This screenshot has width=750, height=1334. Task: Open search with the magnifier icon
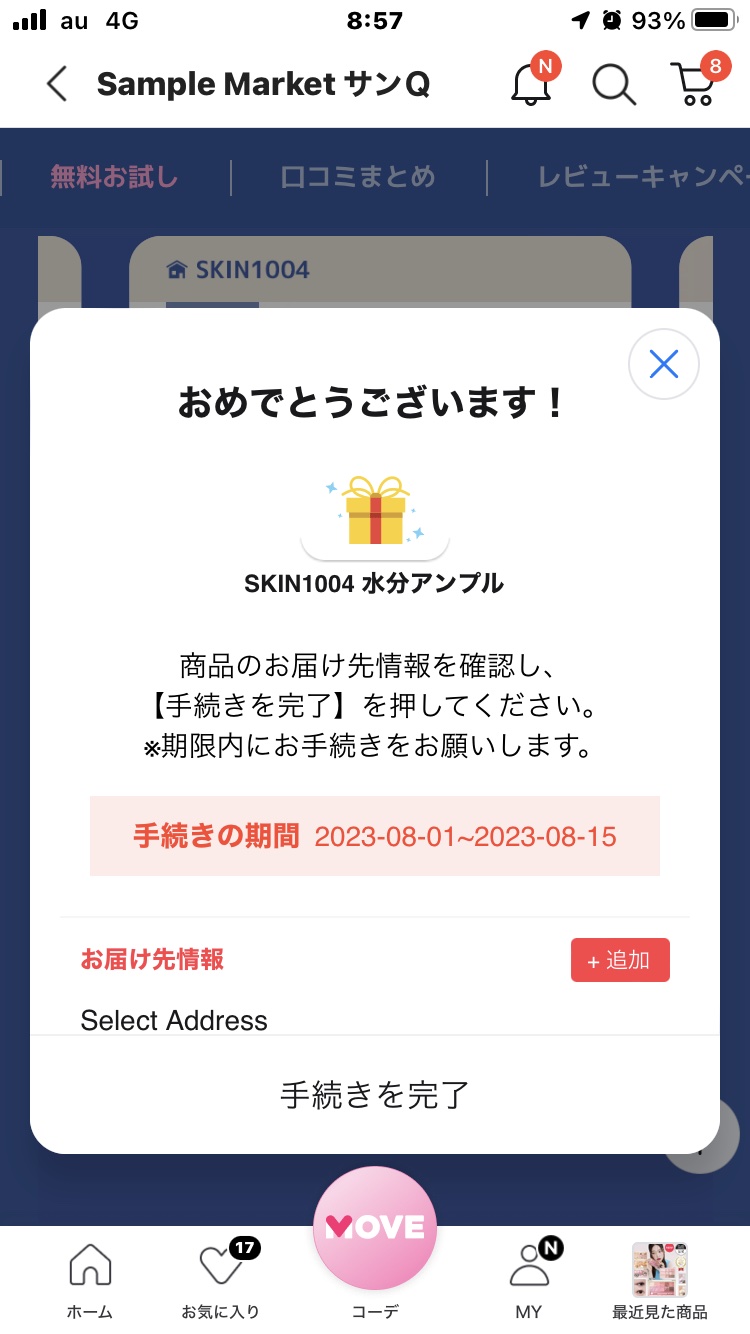point(613,84)
